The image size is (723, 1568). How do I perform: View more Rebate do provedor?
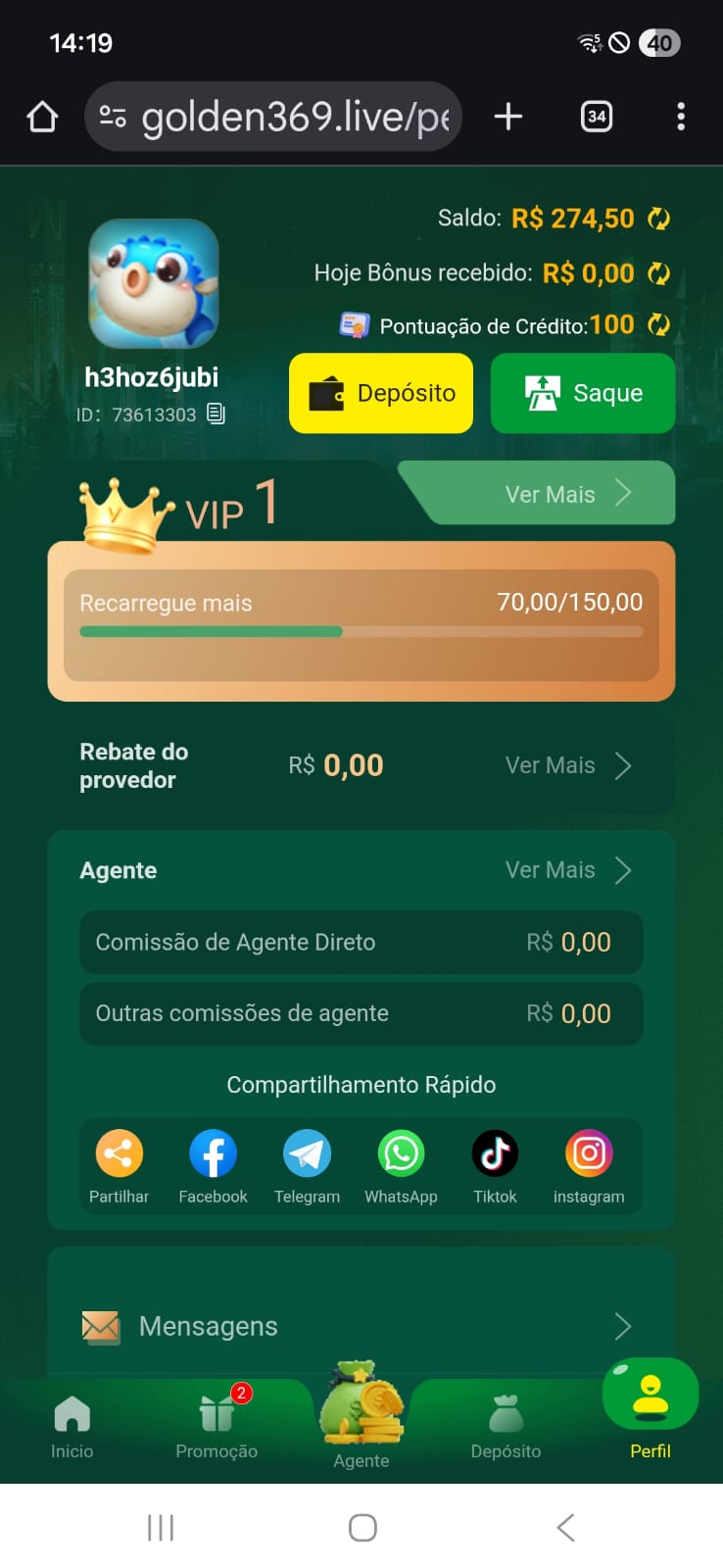pos(567,765)
